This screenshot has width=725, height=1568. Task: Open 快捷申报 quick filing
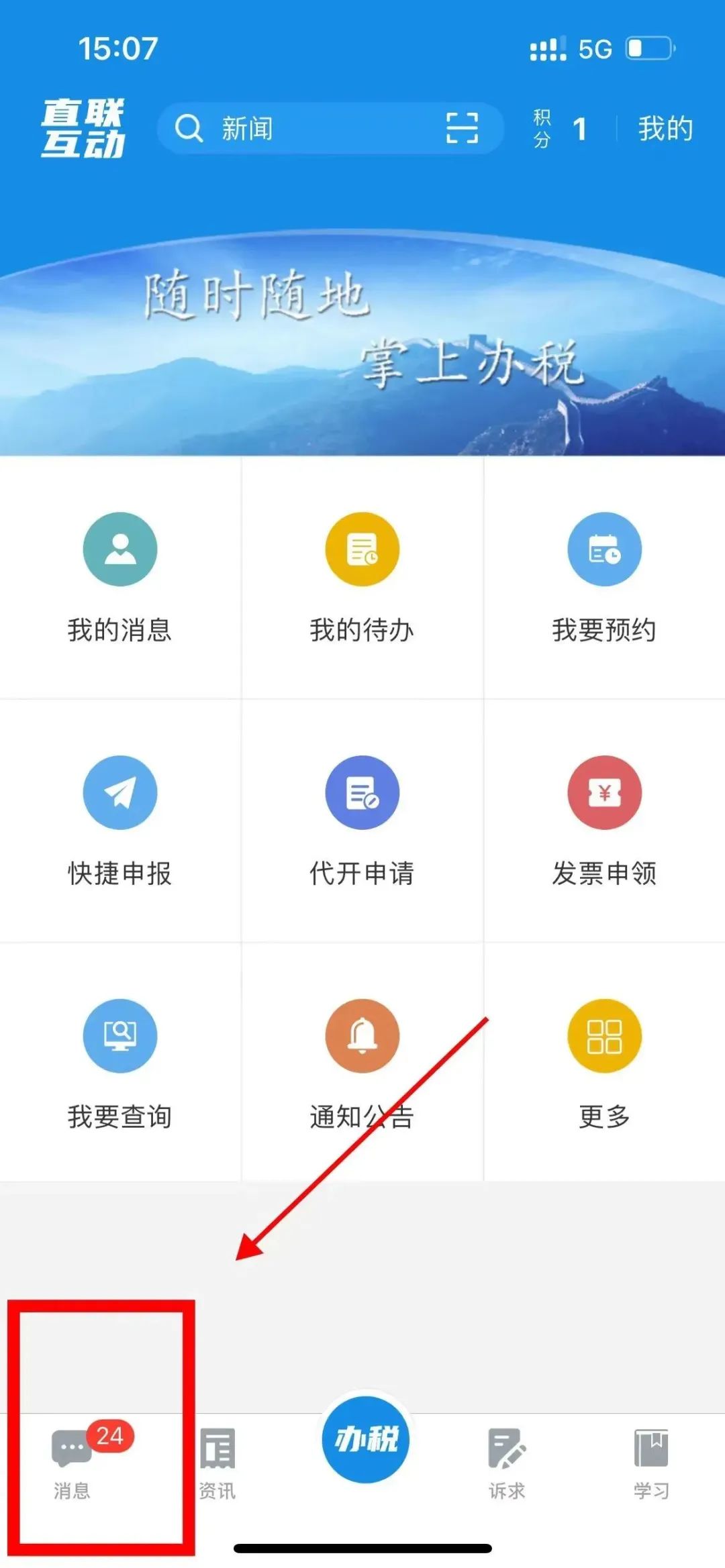[x=120, y=820]
